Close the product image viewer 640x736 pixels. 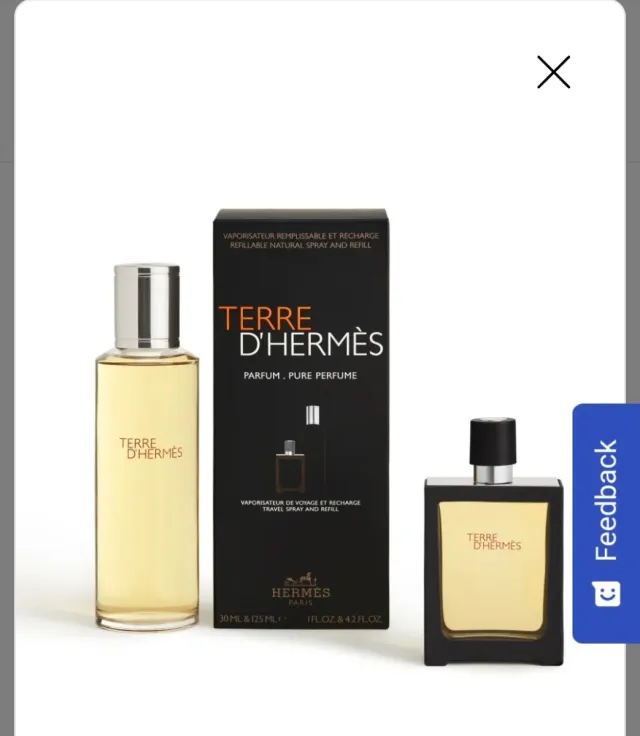click(553, 72)
